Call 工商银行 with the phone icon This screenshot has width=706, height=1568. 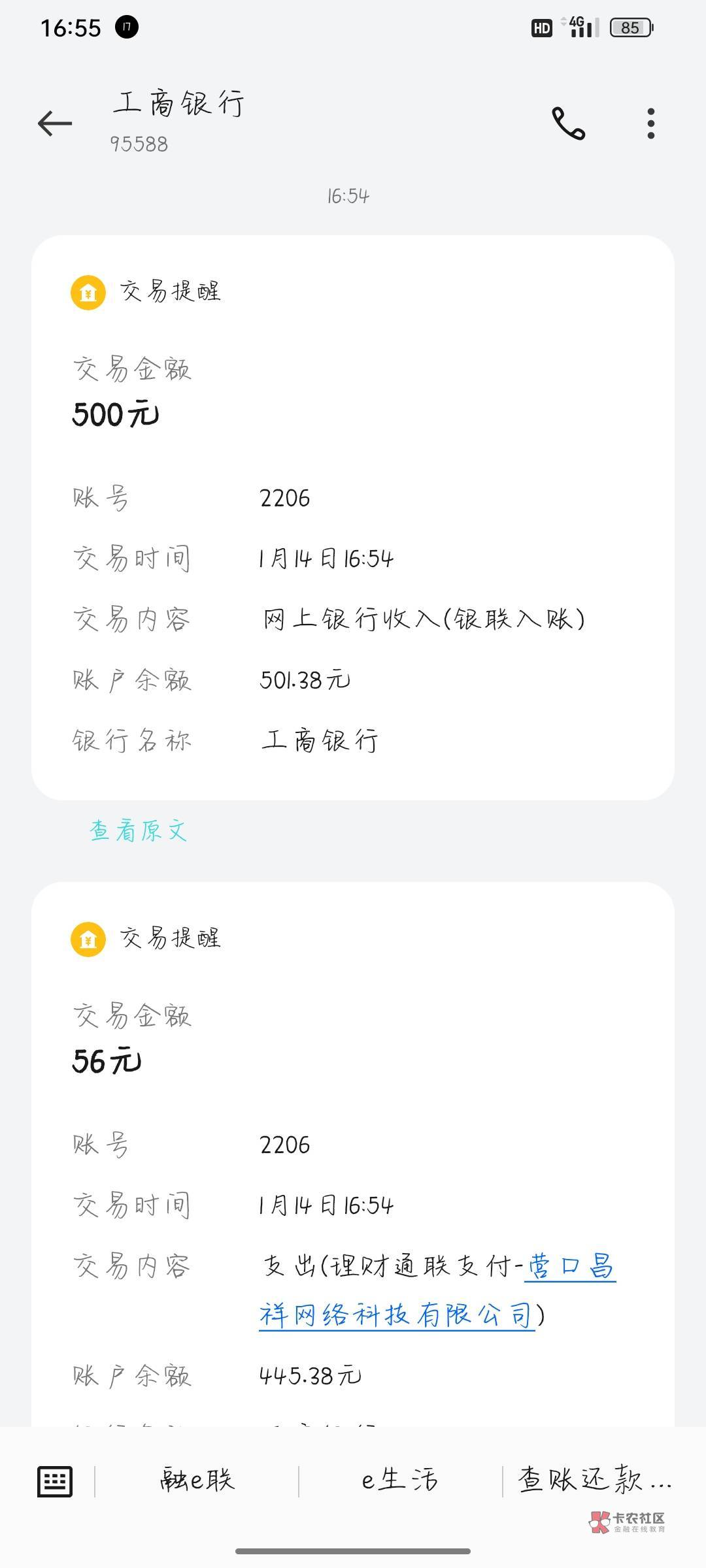coord(568,123)
